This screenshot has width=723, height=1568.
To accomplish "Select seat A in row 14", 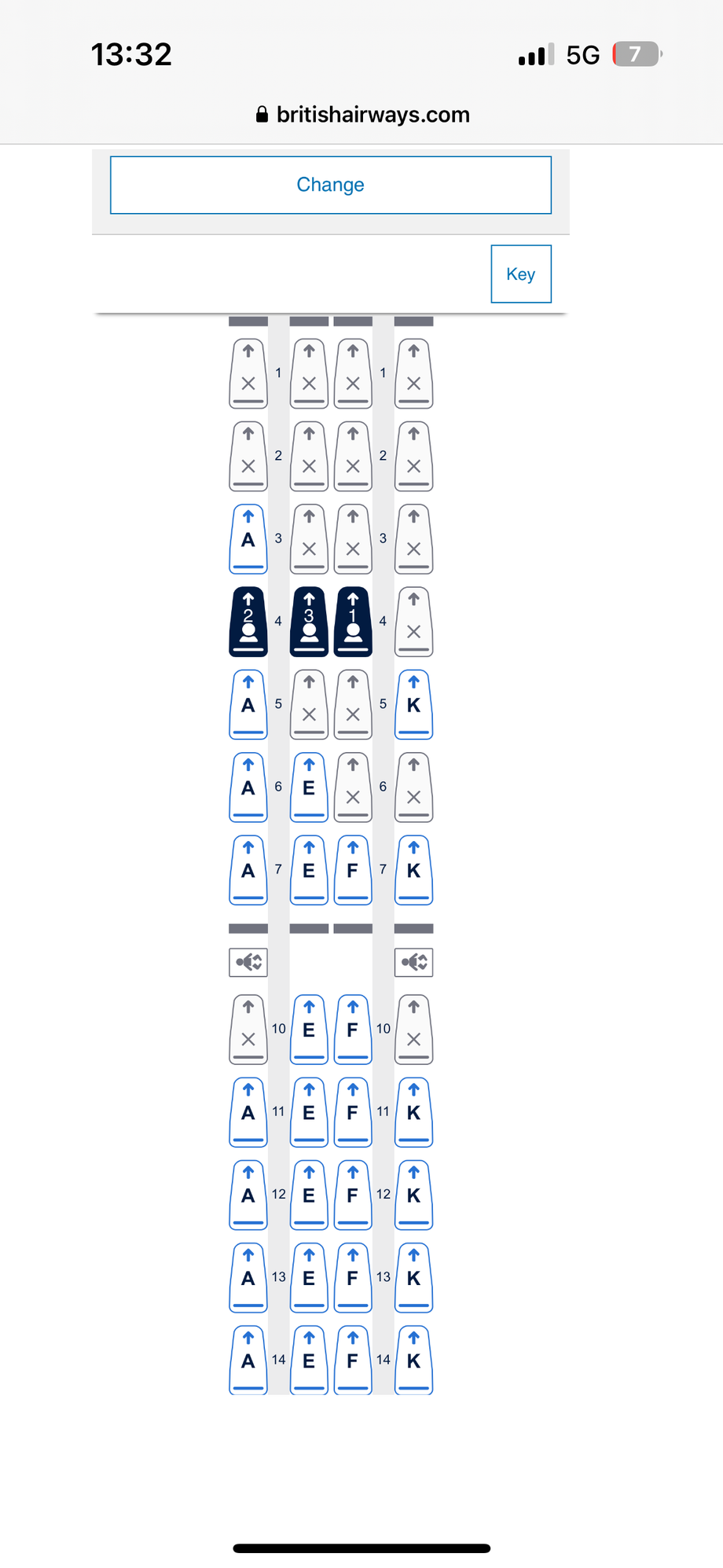I will click(248, 1361).
